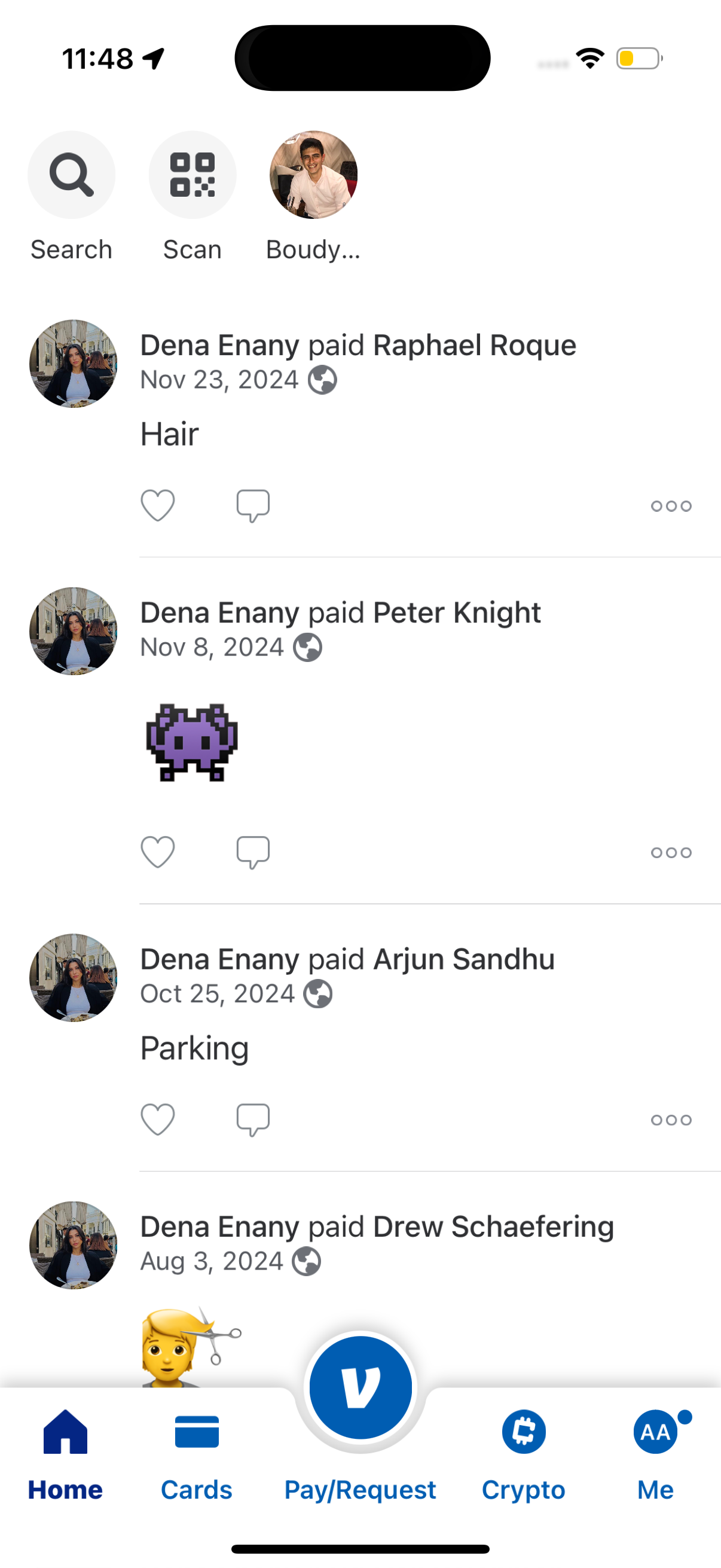Open more options on Peter Knight payment
The image size is (721, 1568).
(x=671, y=852)
